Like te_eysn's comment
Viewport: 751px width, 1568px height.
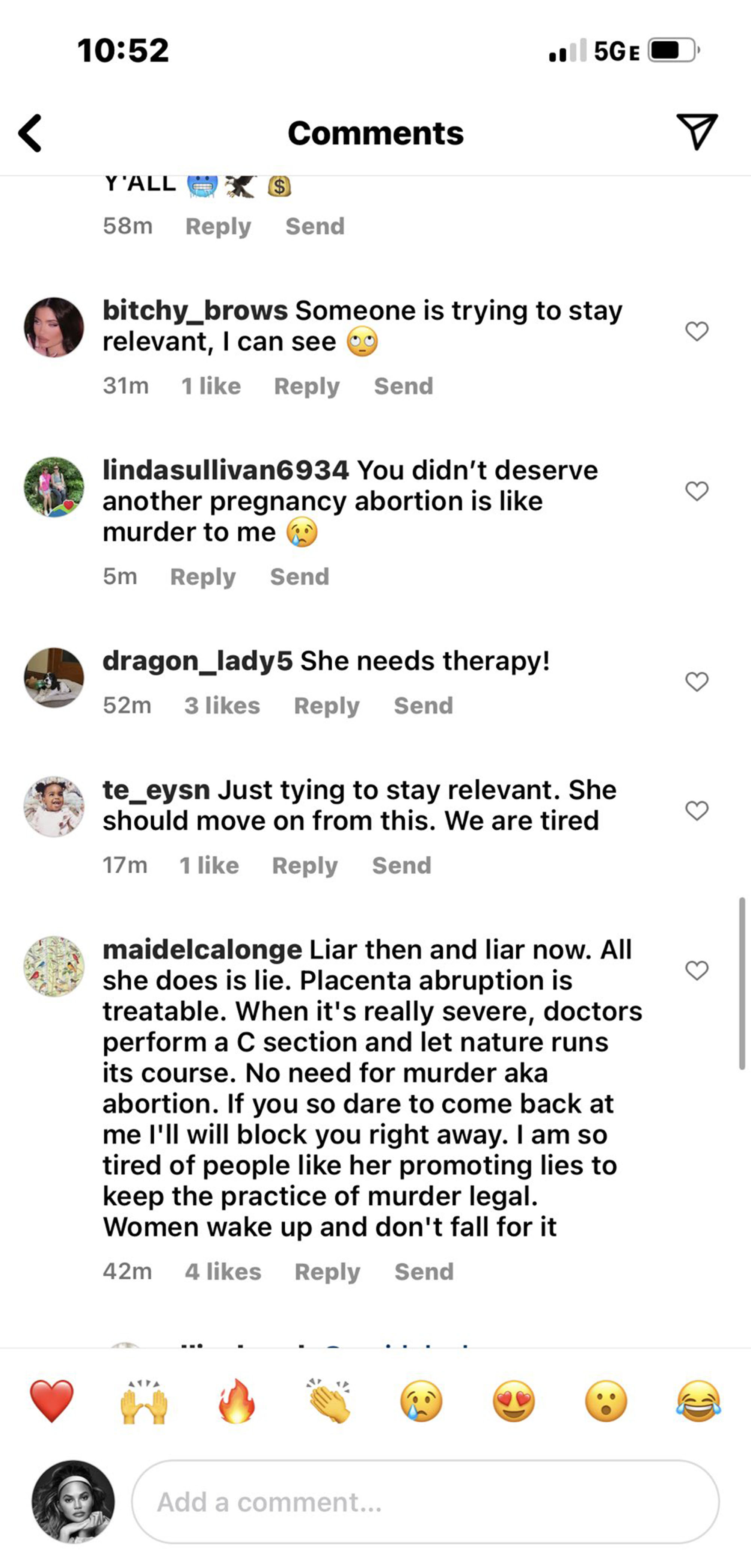(x=696, y=811)
